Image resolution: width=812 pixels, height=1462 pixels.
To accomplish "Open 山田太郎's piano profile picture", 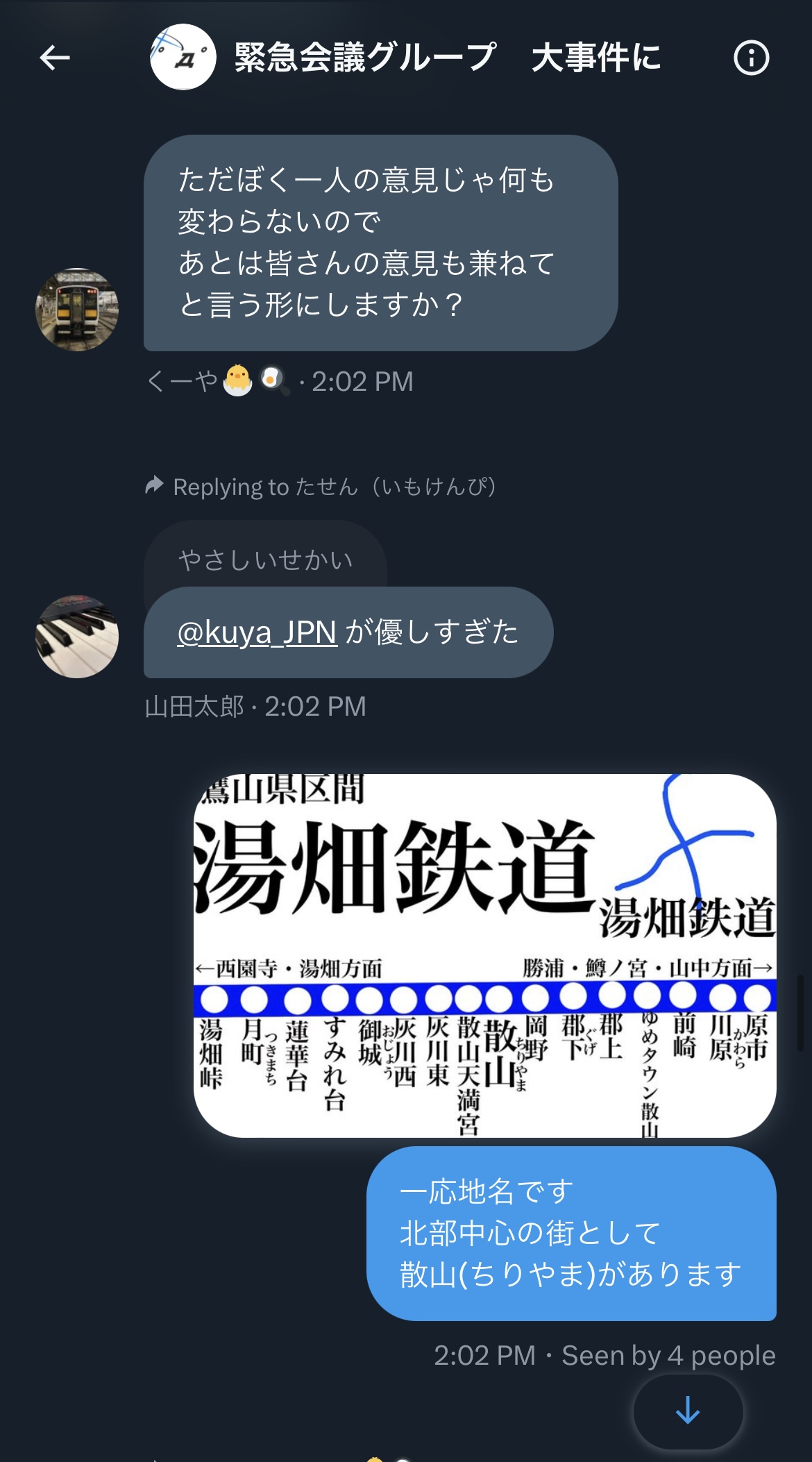I will 77,637.
